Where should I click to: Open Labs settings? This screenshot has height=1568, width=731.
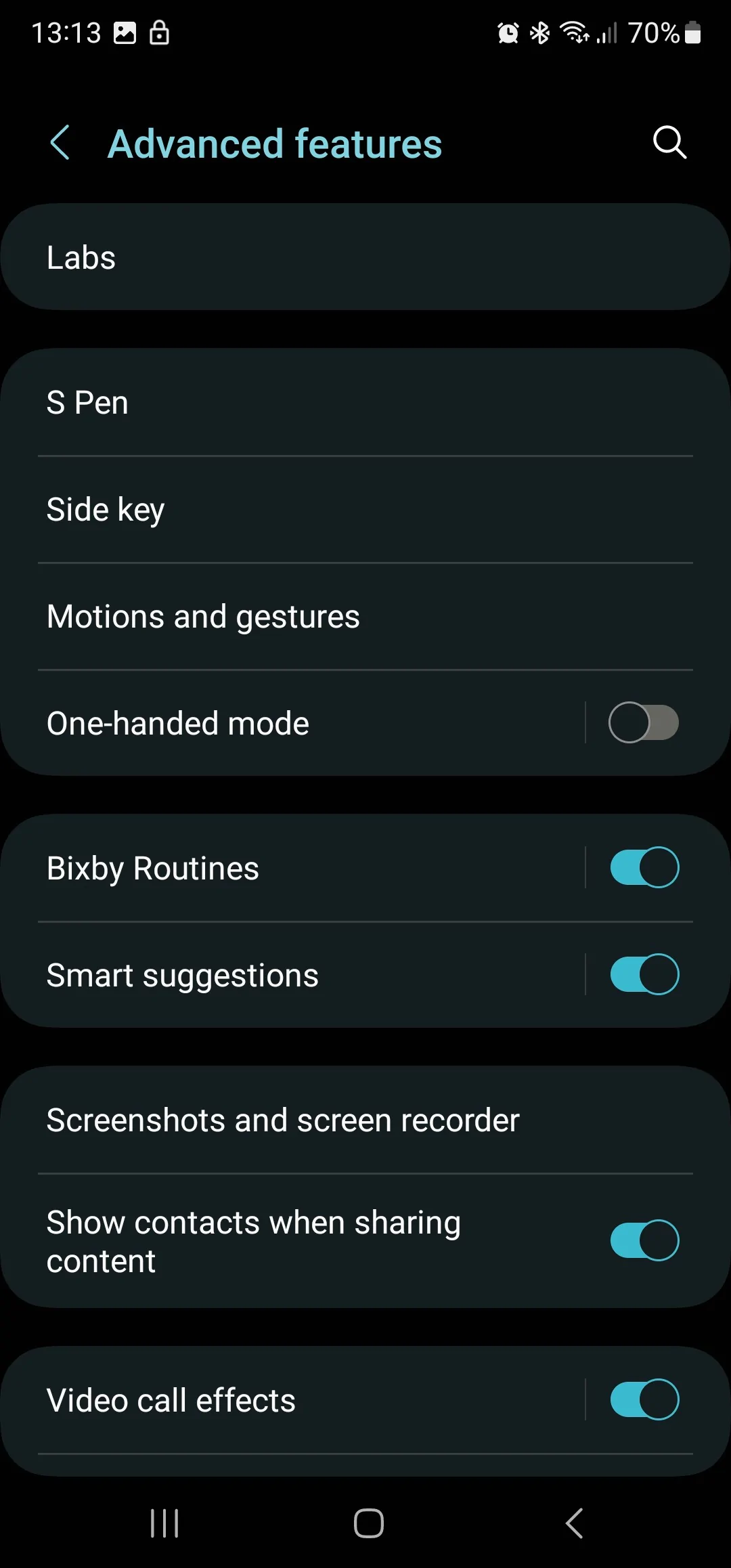pyautogui.click(x=365, y=257)
